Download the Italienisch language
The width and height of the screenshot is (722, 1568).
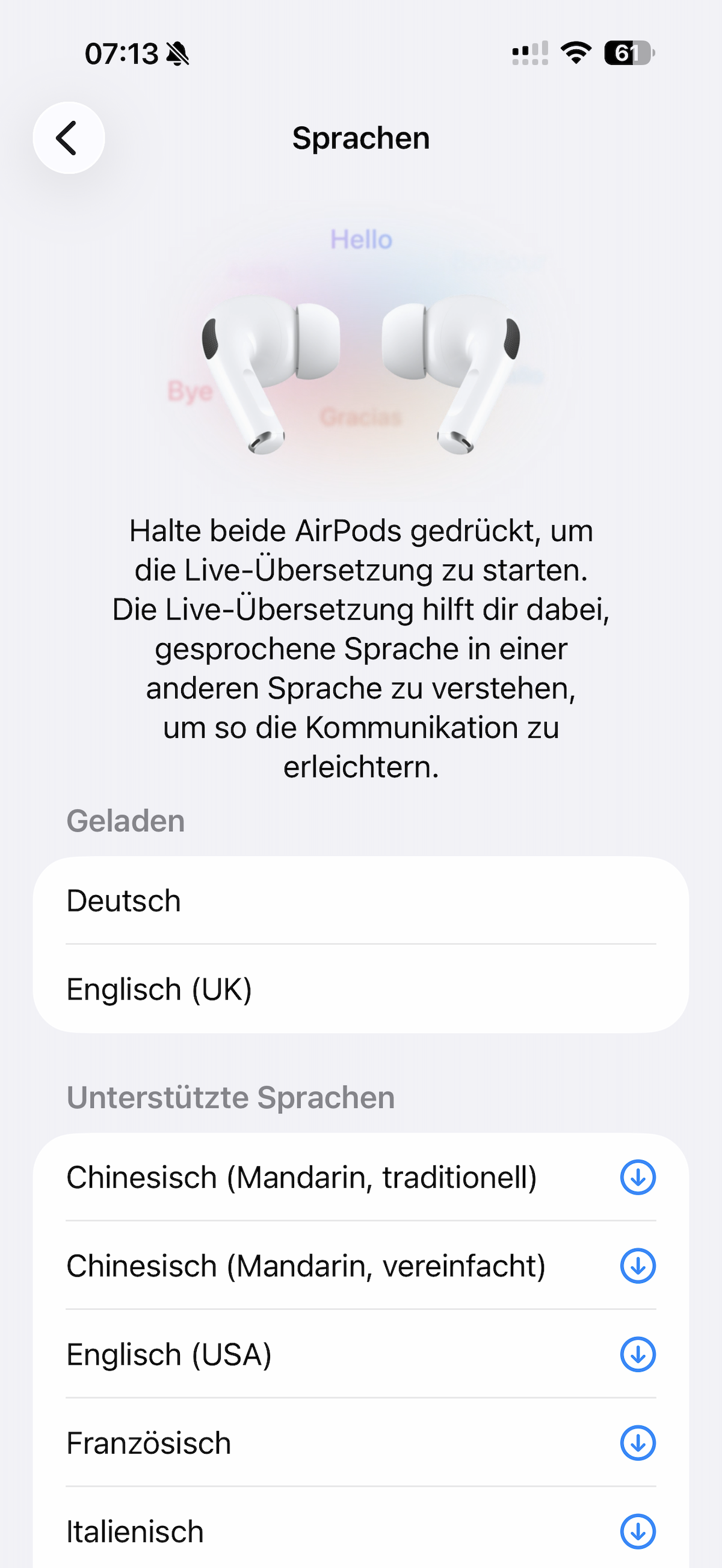[637, 1531]
